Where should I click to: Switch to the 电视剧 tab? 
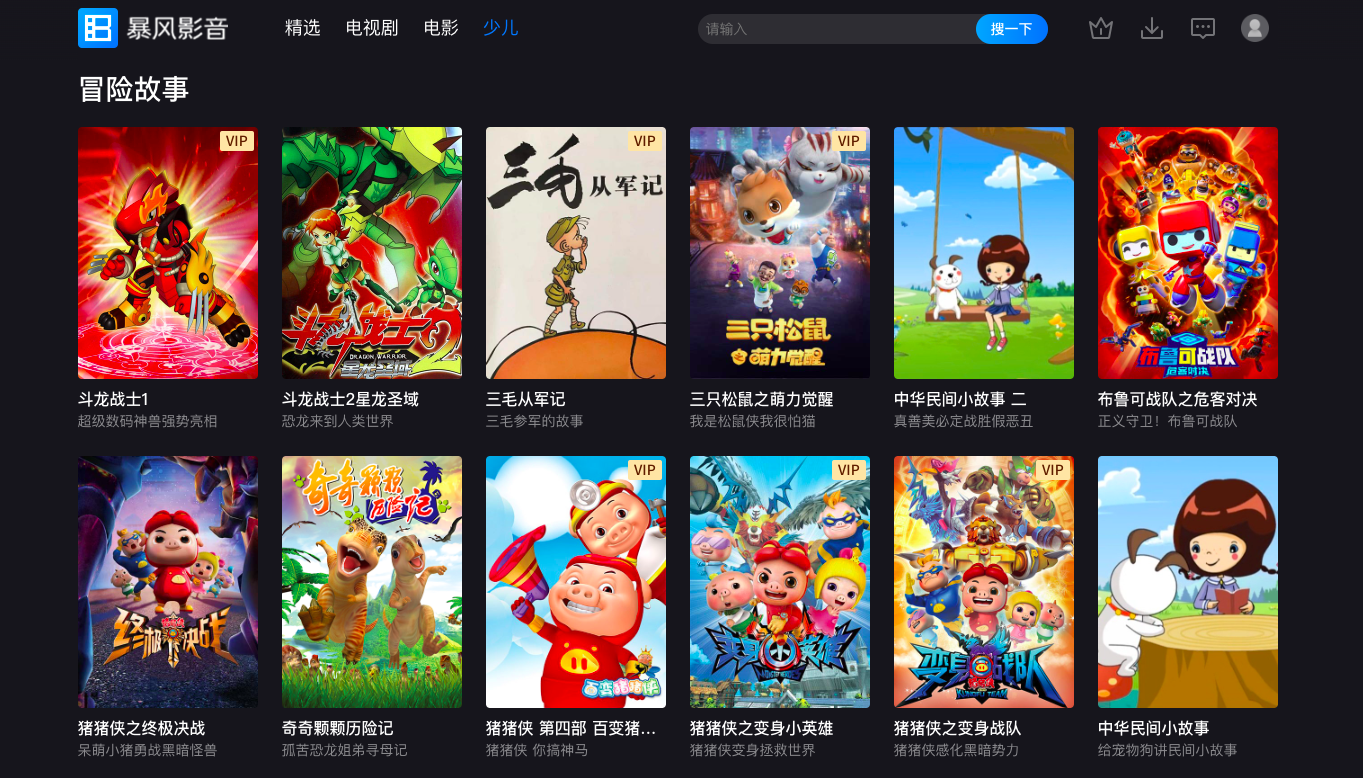372,28
